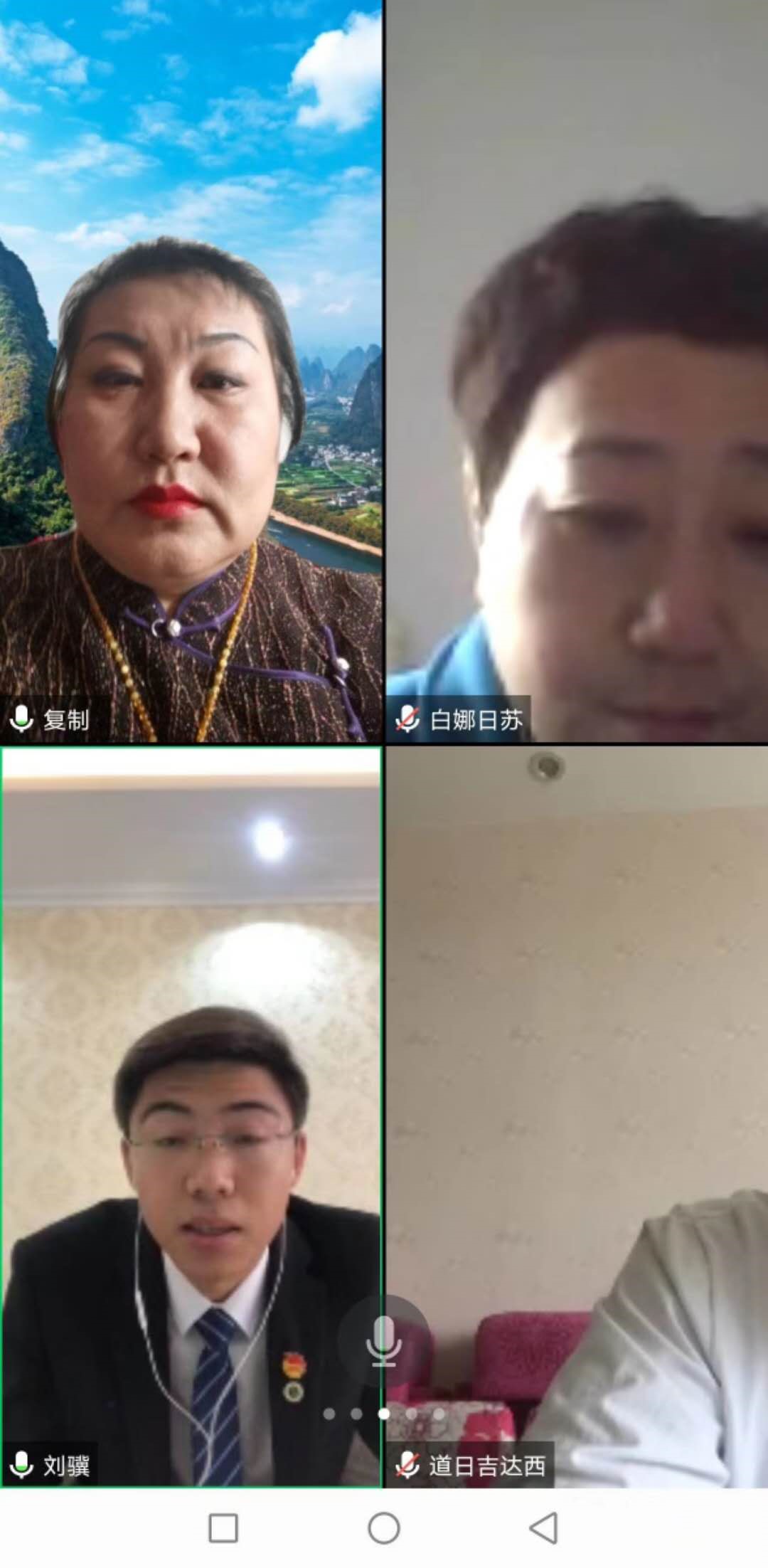This screenshot has width=768, height=1568.
Task: Open the recent apps view
Action: coord(223,1528)
